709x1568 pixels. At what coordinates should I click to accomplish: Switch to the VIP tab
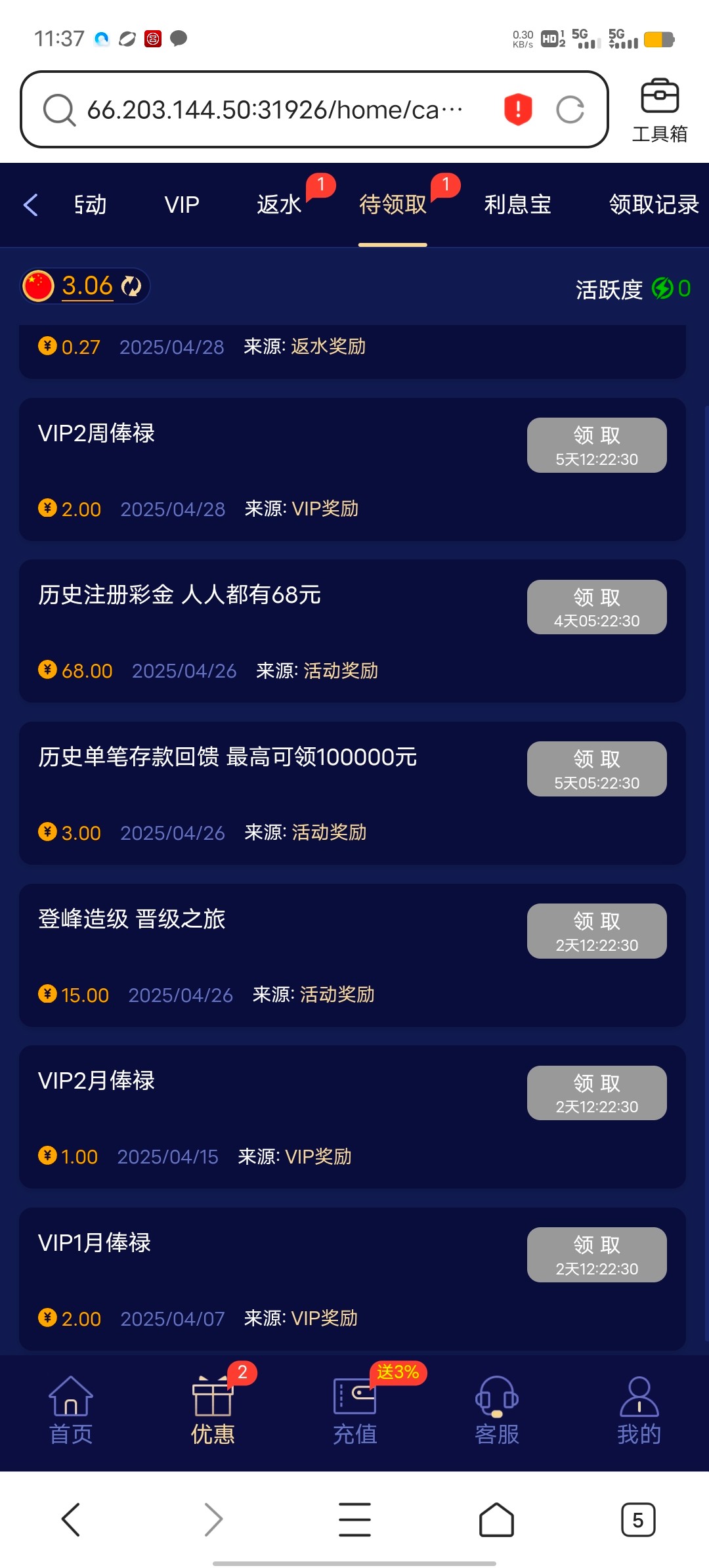(182, 205)
